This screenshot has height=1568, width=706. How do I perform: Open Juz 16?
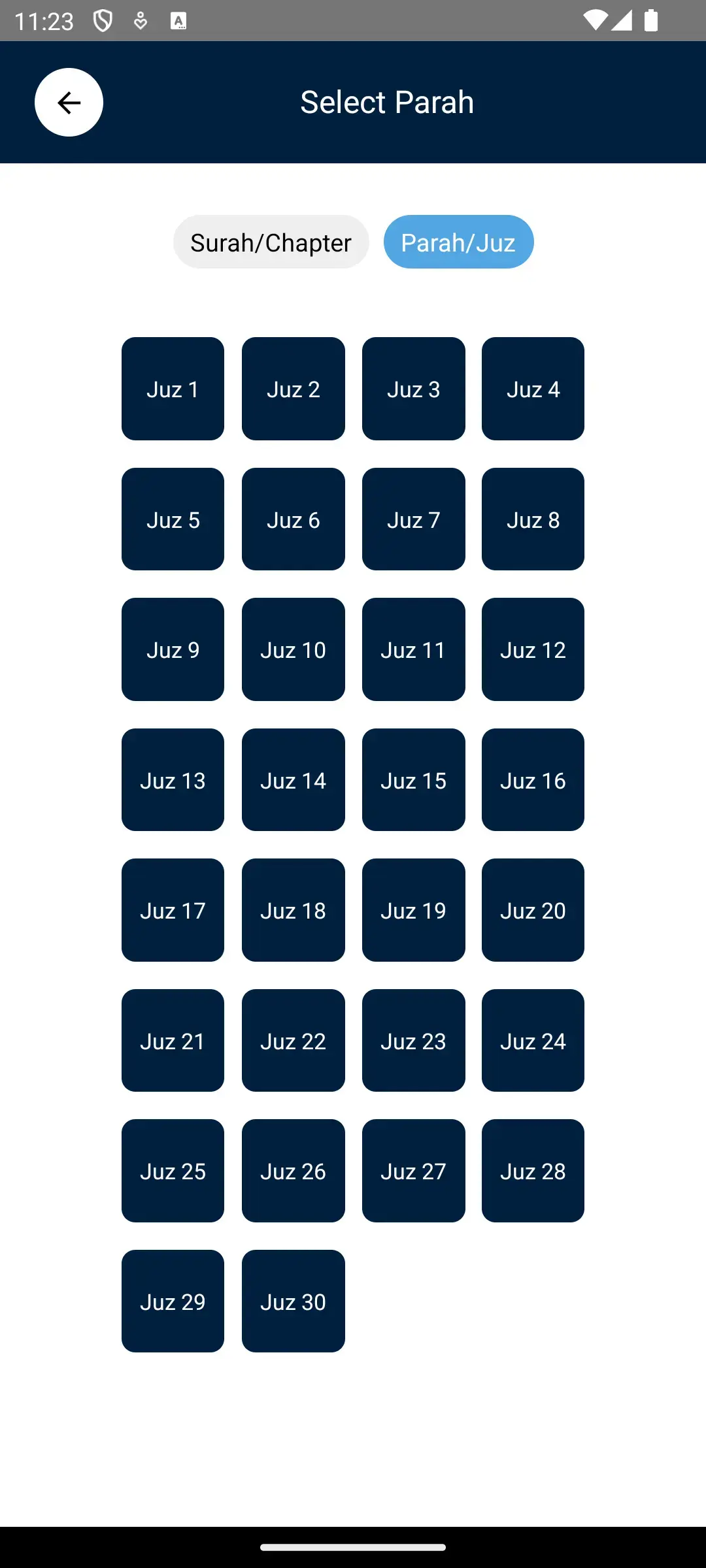pos(533,779)
